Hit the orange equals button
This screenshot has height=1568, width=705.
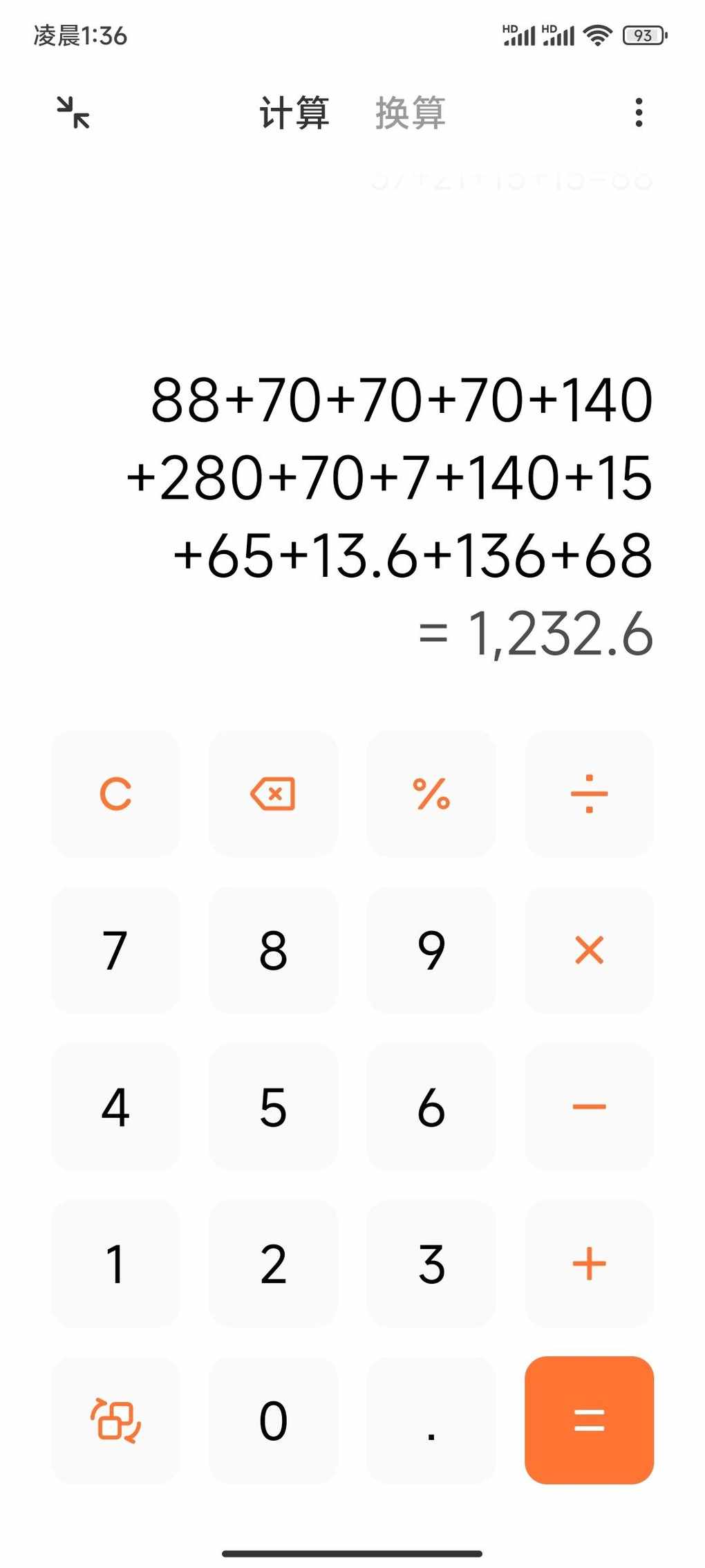coord(590,1421)
